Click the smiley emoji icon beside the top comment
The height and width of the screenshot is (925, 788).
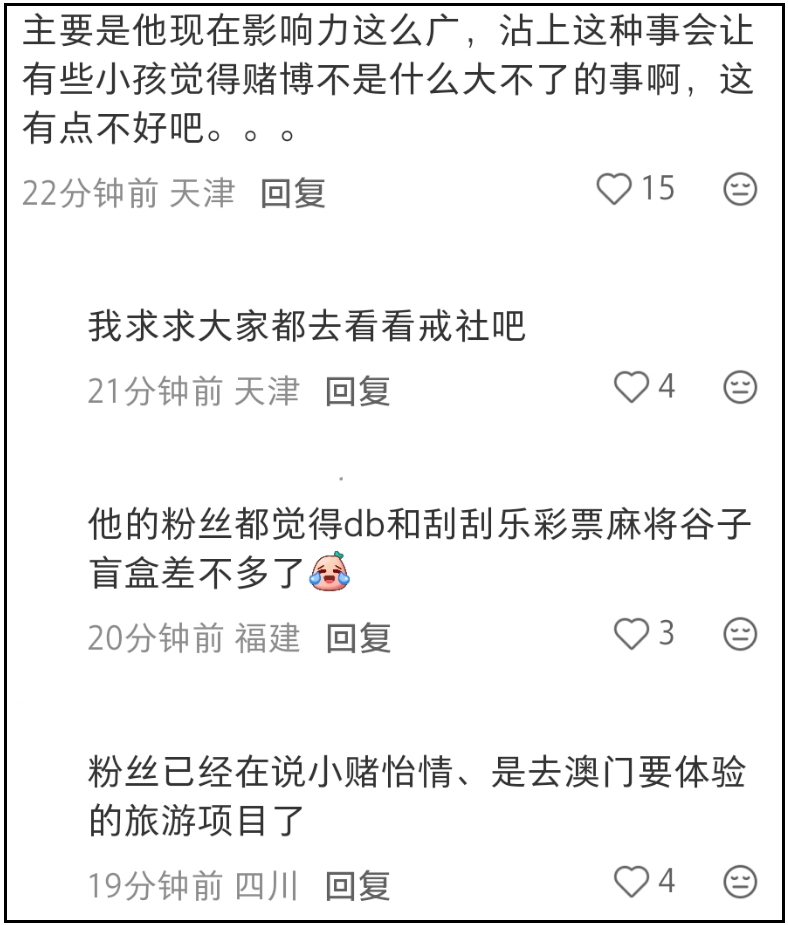[x=739, y=189]
